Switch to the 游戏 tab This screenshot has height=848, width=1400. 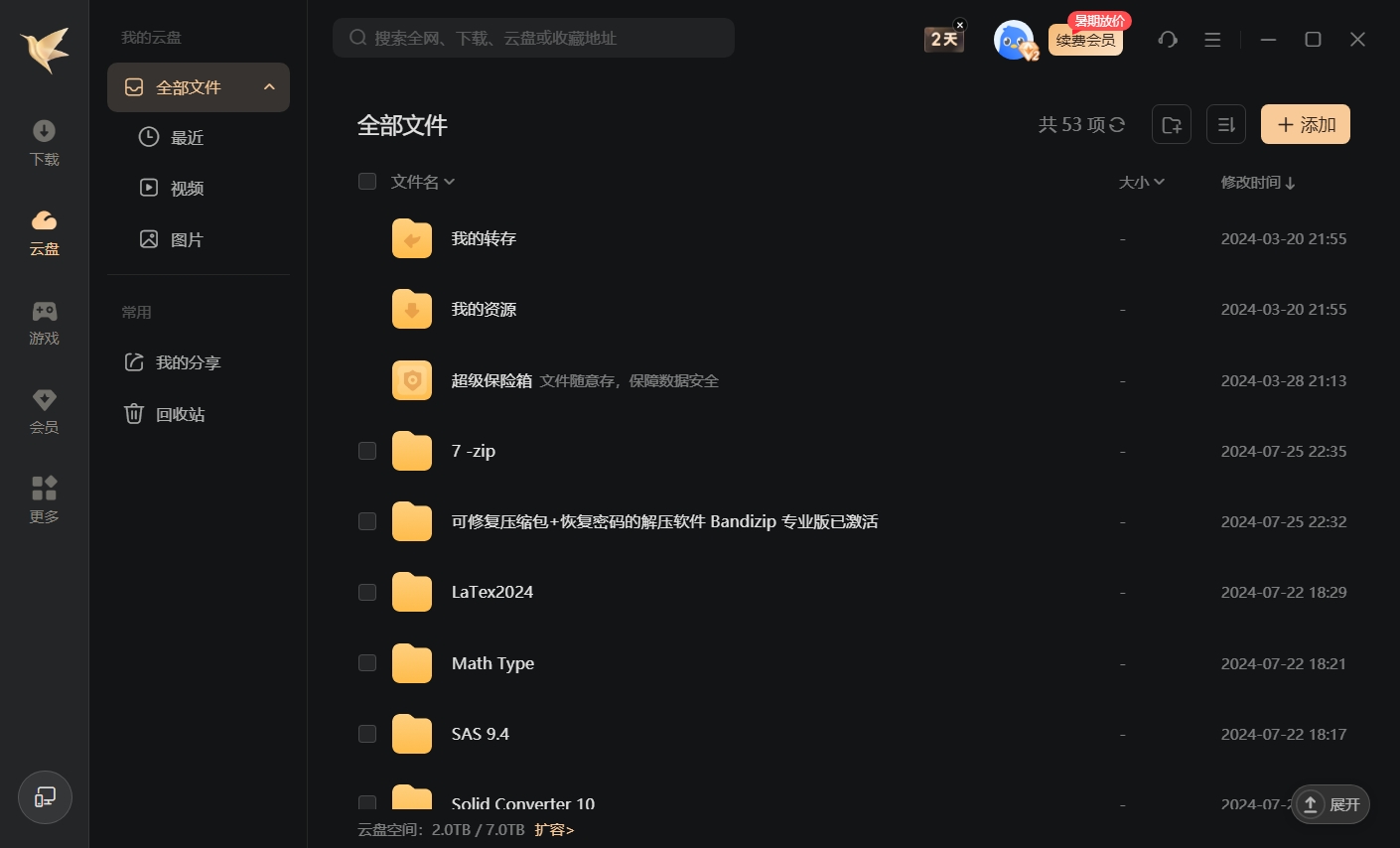coord(44,323)
